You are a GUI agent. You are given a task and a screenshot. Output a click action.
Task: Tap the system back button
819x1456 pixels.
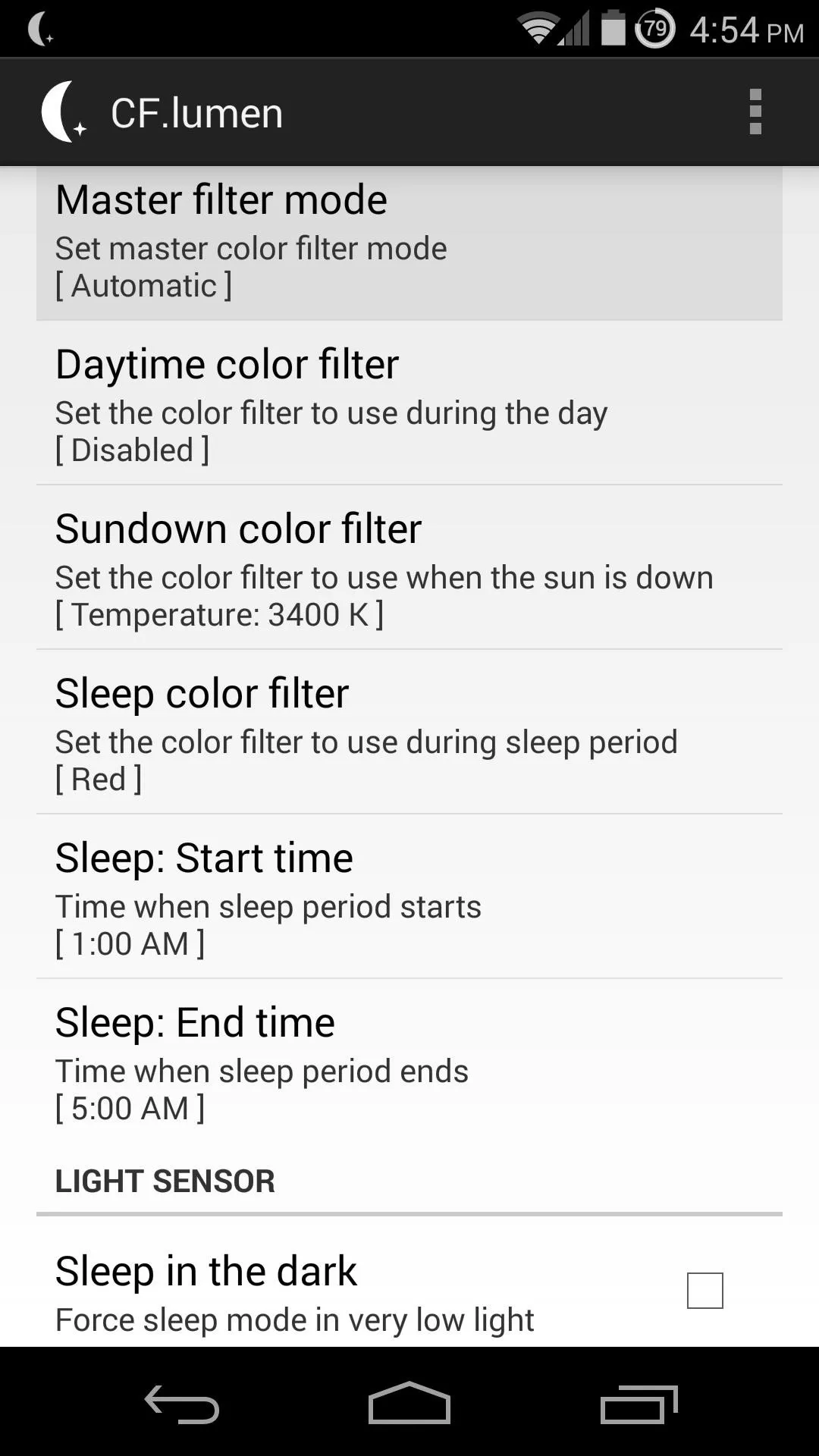(182, 1404)
